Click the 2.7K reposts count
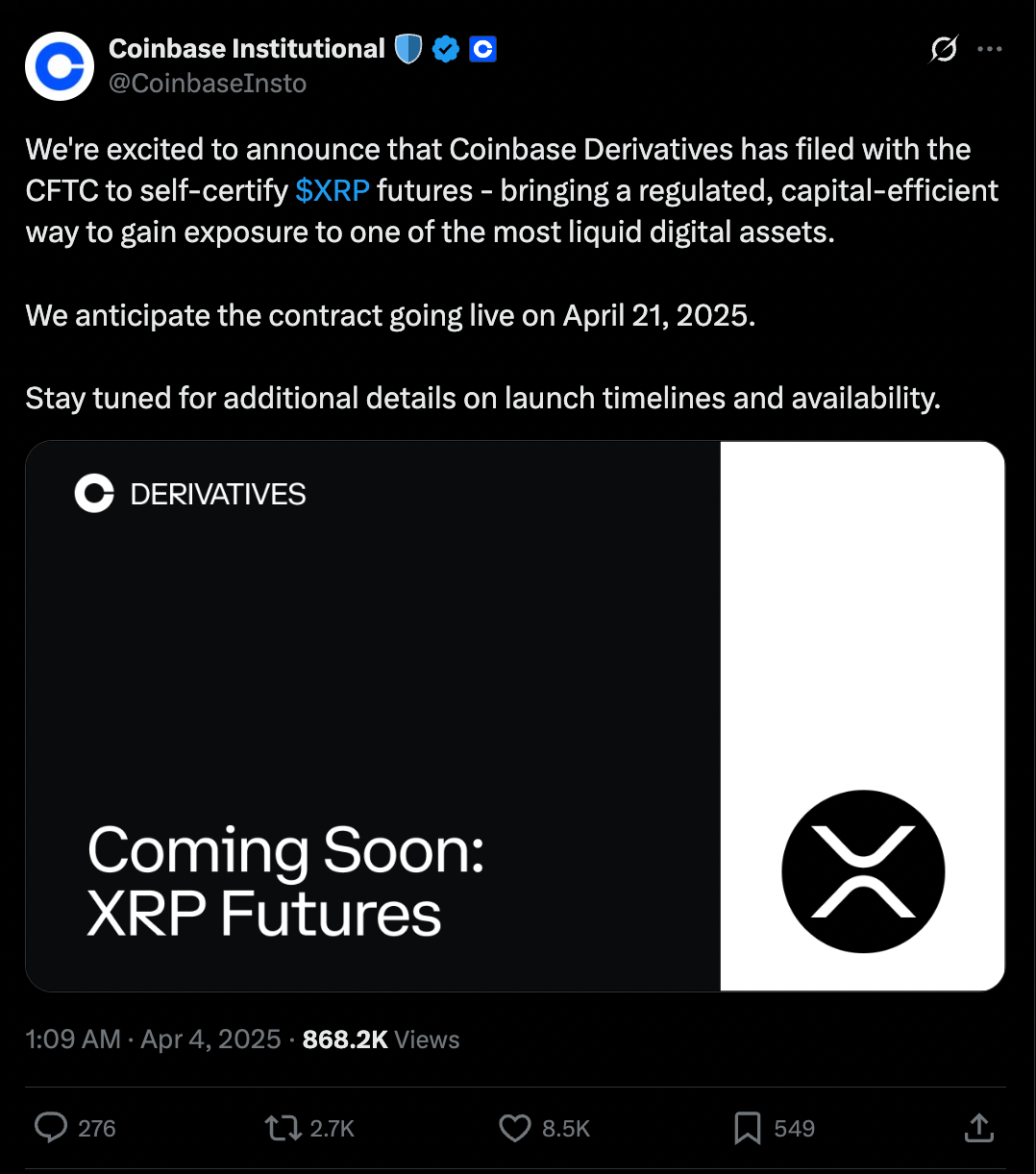Image resolution: width=1036 pixels, height=1174 pixels. coord(331,1128)
